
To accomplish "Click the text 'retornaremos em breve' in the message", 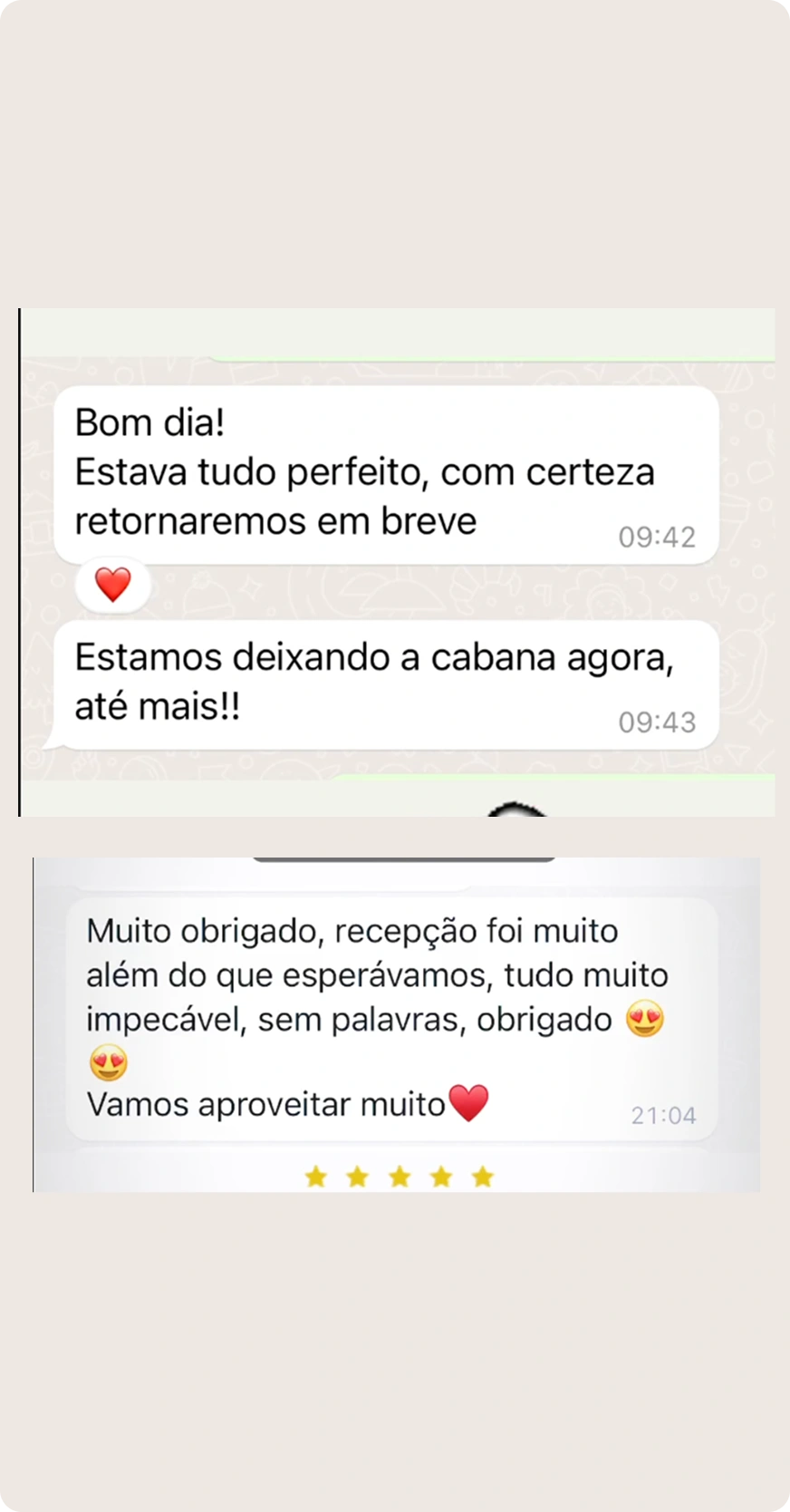I will pos(275,519).
